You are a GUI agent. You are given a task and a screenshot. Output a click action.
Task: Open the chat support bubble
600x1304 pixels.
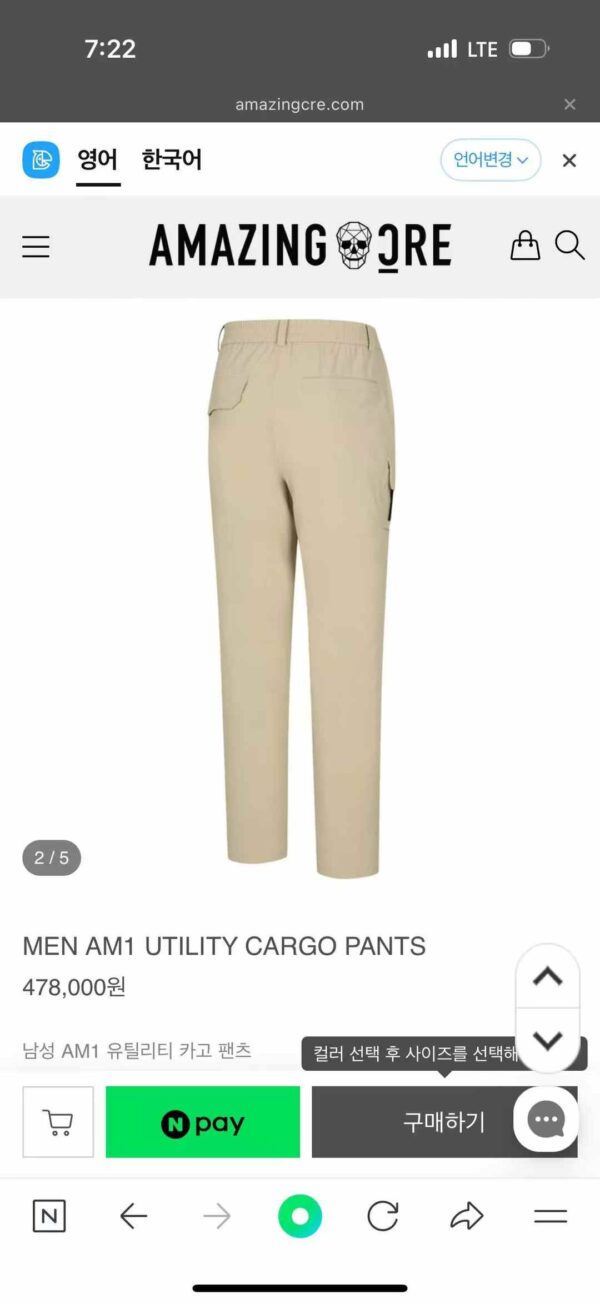pos(546,1119)
